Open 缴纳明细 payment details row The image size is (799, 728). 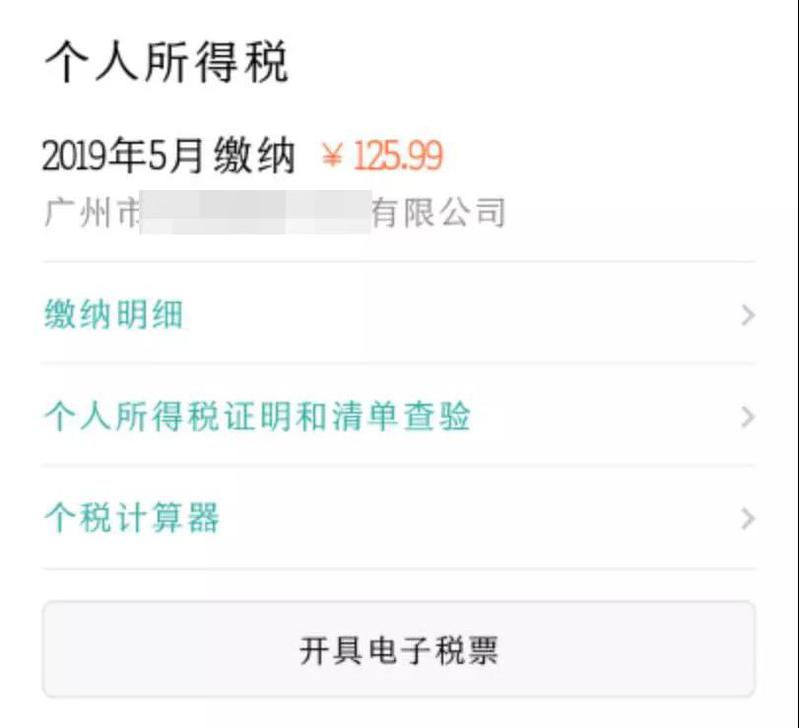(x=398, y=316)
